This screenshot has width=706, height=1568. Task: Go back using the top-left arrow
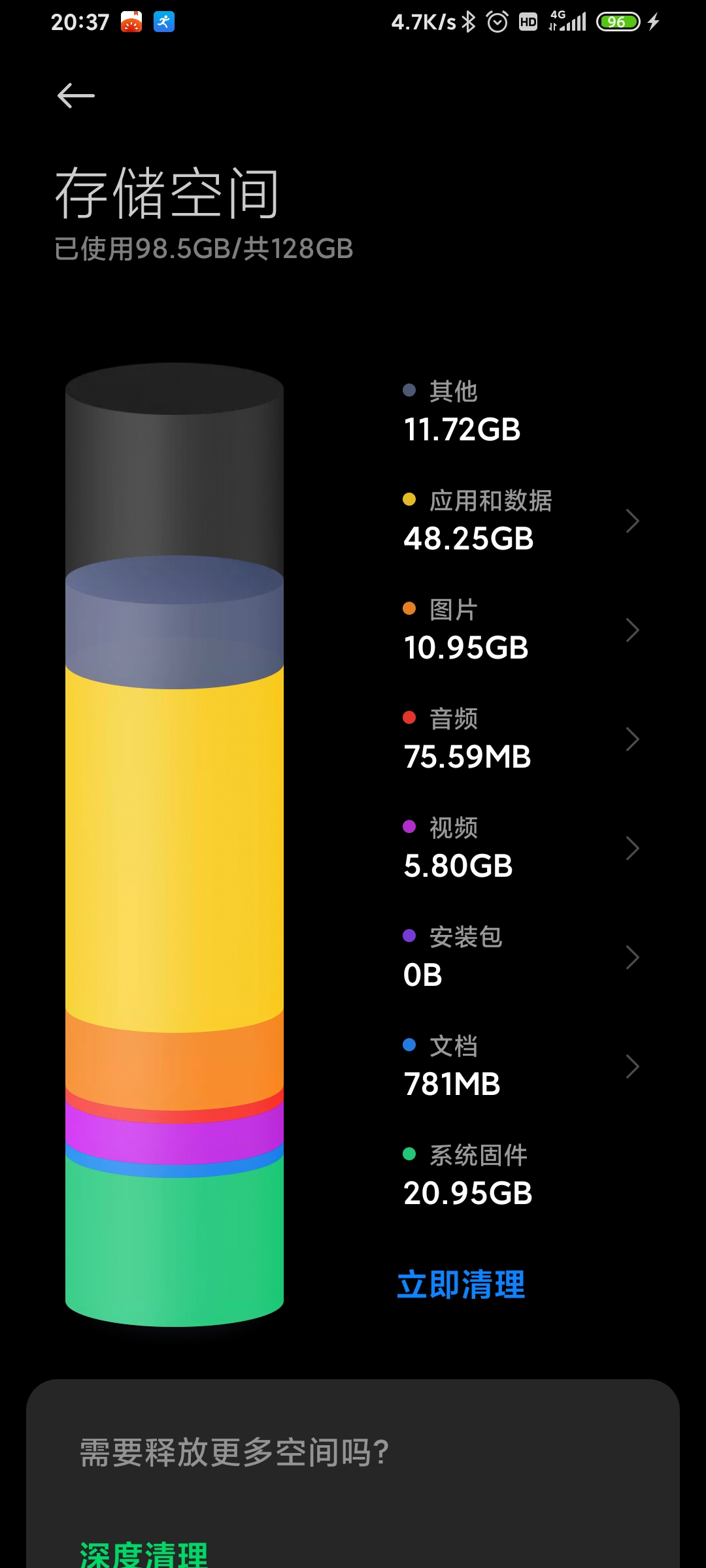[76, 96]
